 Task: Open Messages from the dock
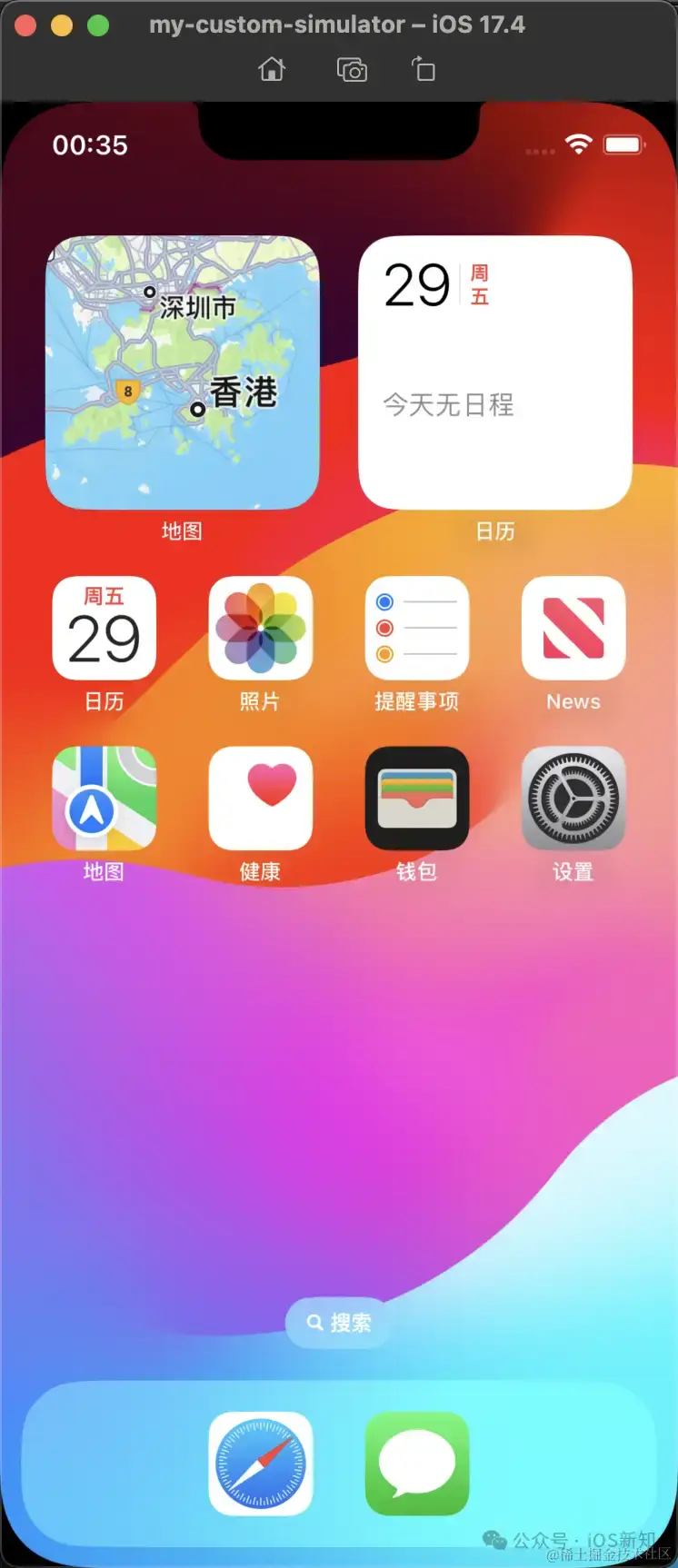coord(416,1463)
